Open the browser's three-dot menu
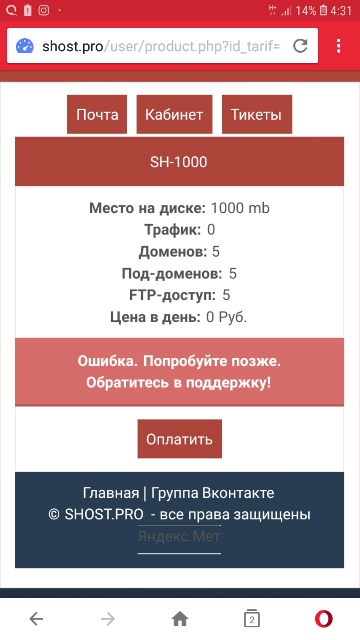360x640 pixels. pyautogui.click(x=338, y=46)
